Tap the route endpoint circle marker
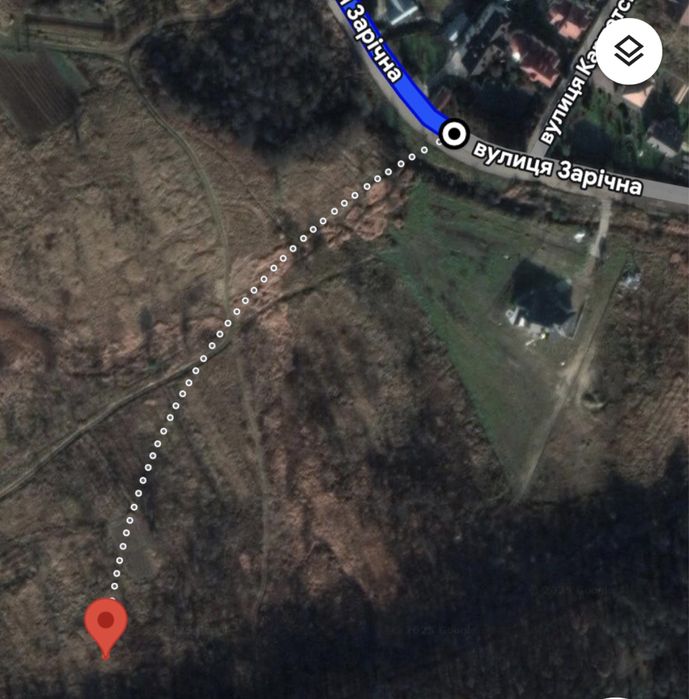 click(455, 134)
